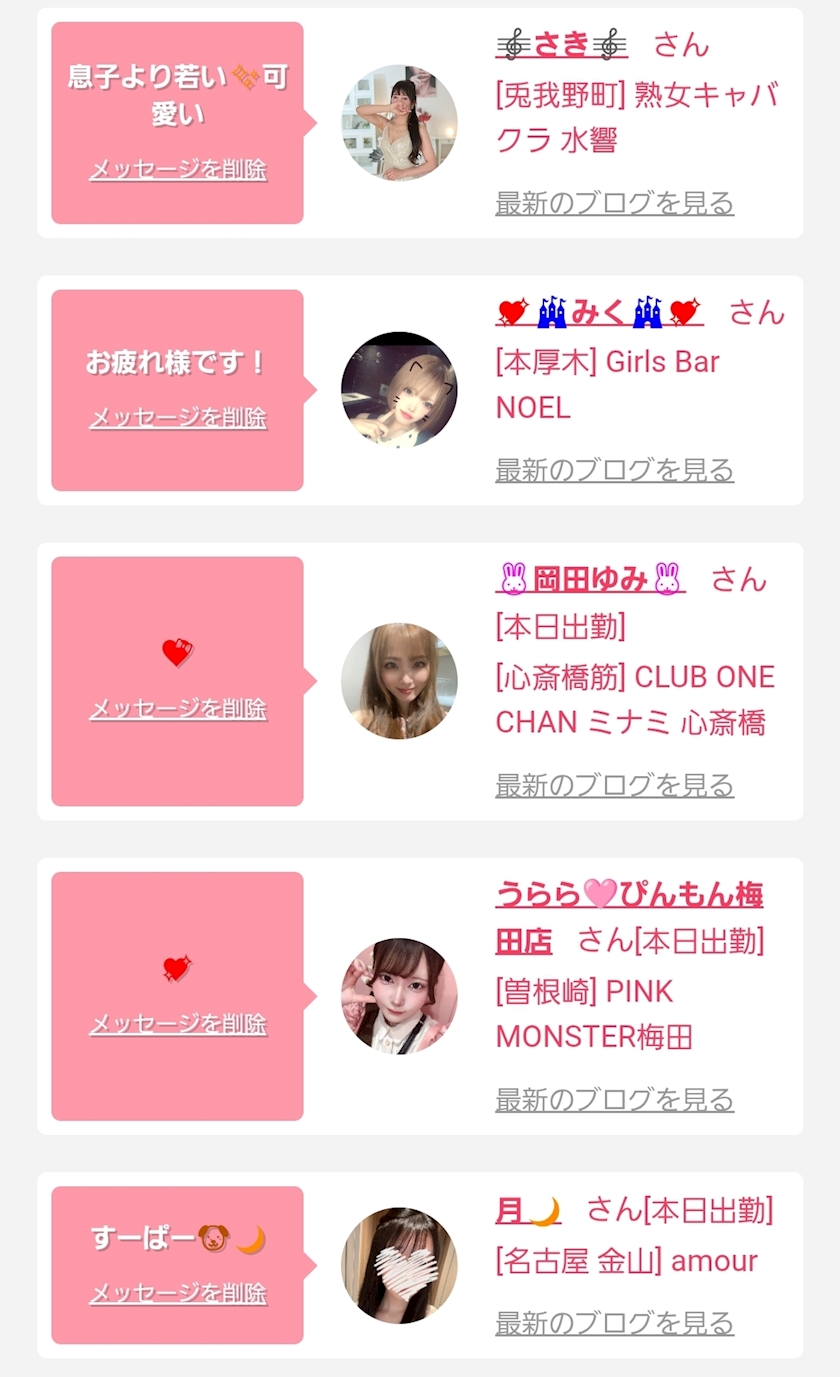
Task: Open うららぴんもん梅田店 profile link
Action: tap(629, 917)
